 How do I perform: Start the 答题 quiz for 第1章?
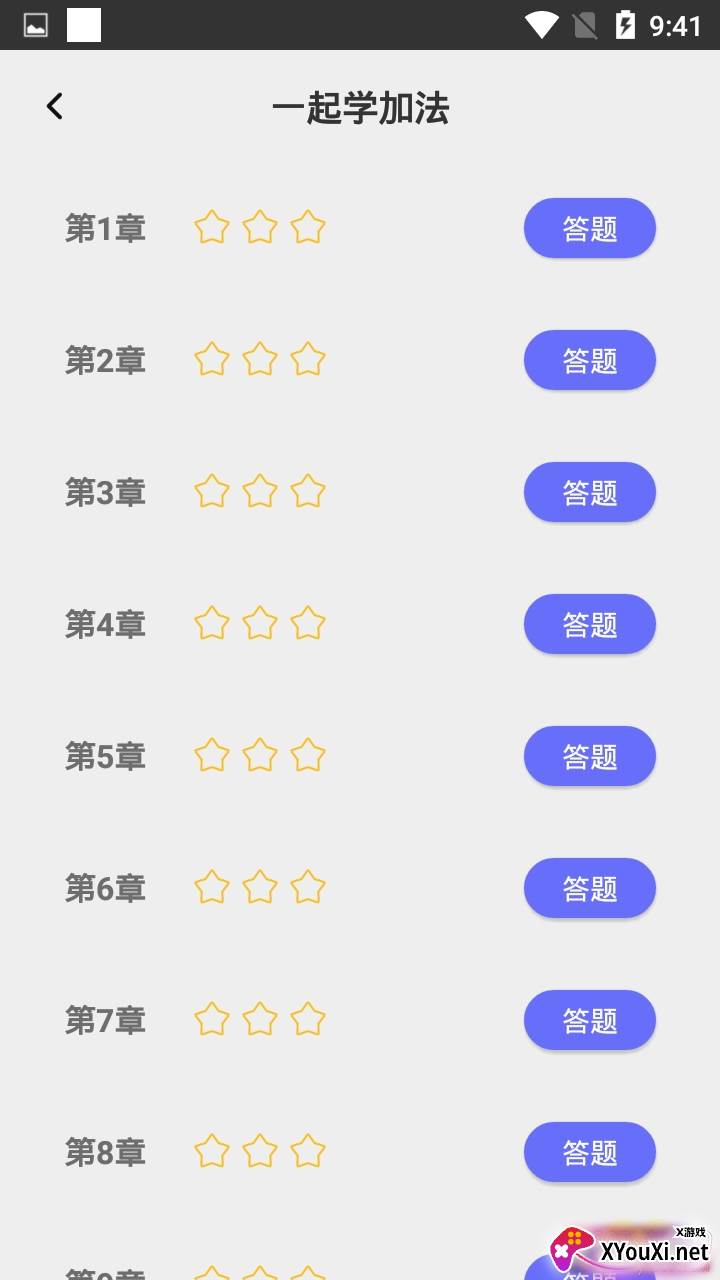589,229
